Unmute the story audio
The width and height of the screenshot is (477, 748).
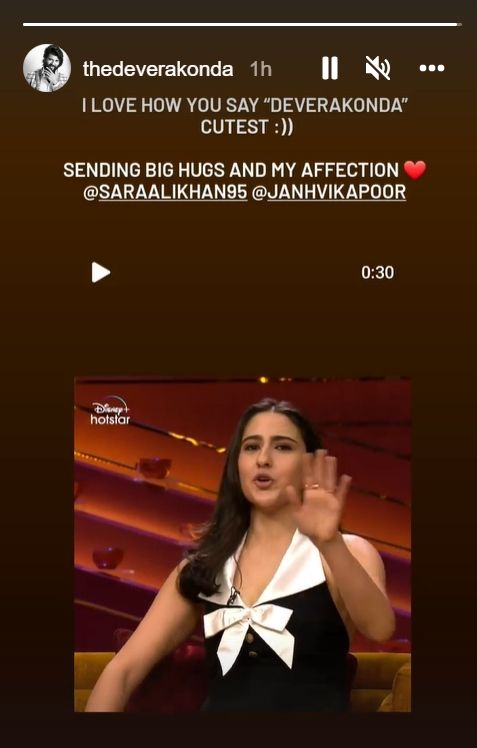tap(378, 68)
